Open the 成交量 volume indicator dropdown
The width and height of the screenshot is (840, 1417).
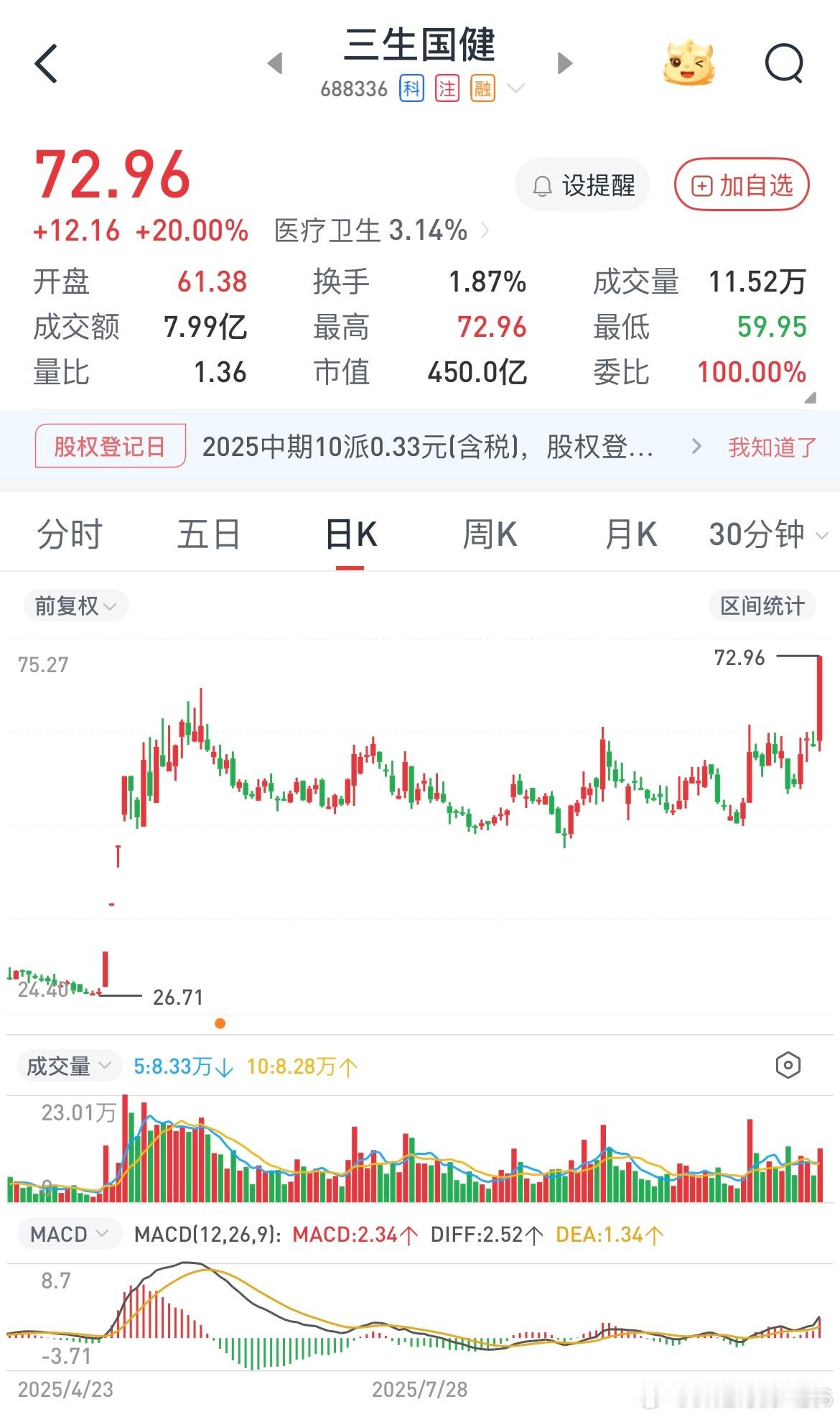point(68,1066)
